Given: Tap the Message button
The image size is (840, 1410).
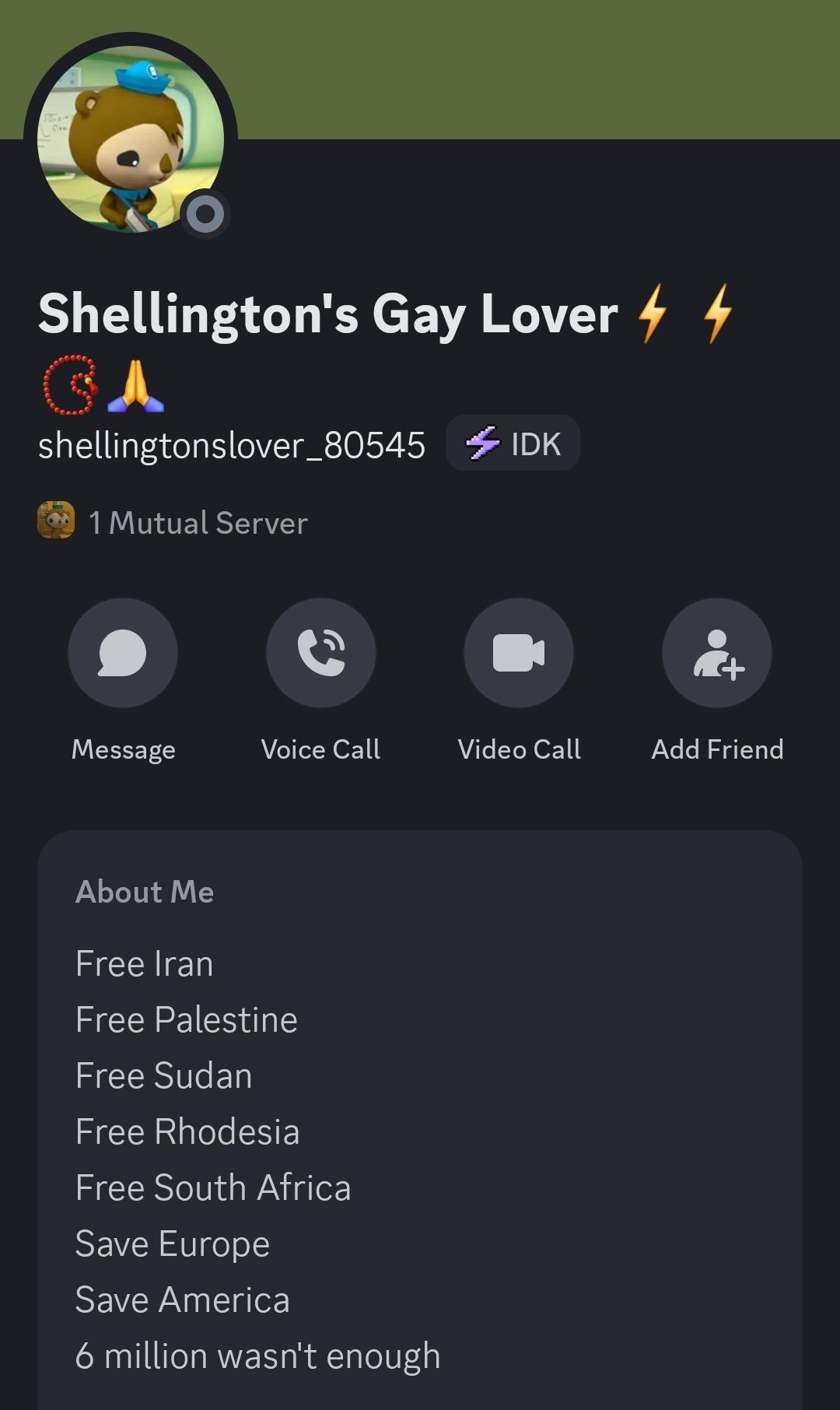Looking at the screenshot, I should click(x=123, y=653).
